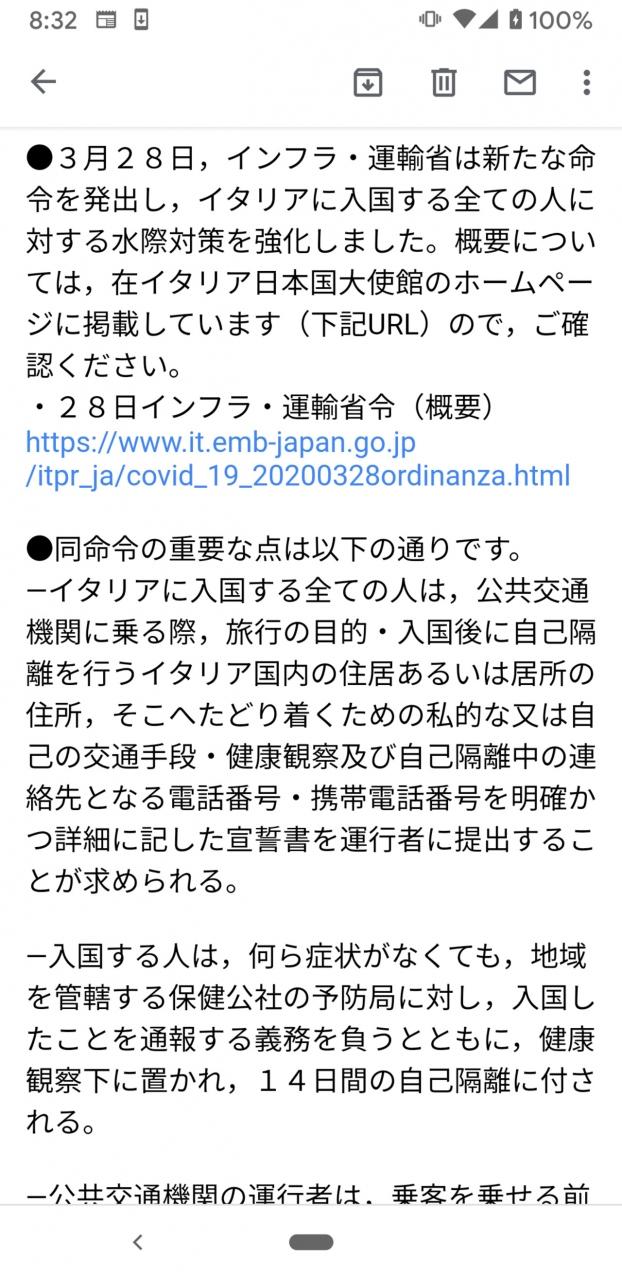Mark this email as unread
622x1280 pixels.
519,82
